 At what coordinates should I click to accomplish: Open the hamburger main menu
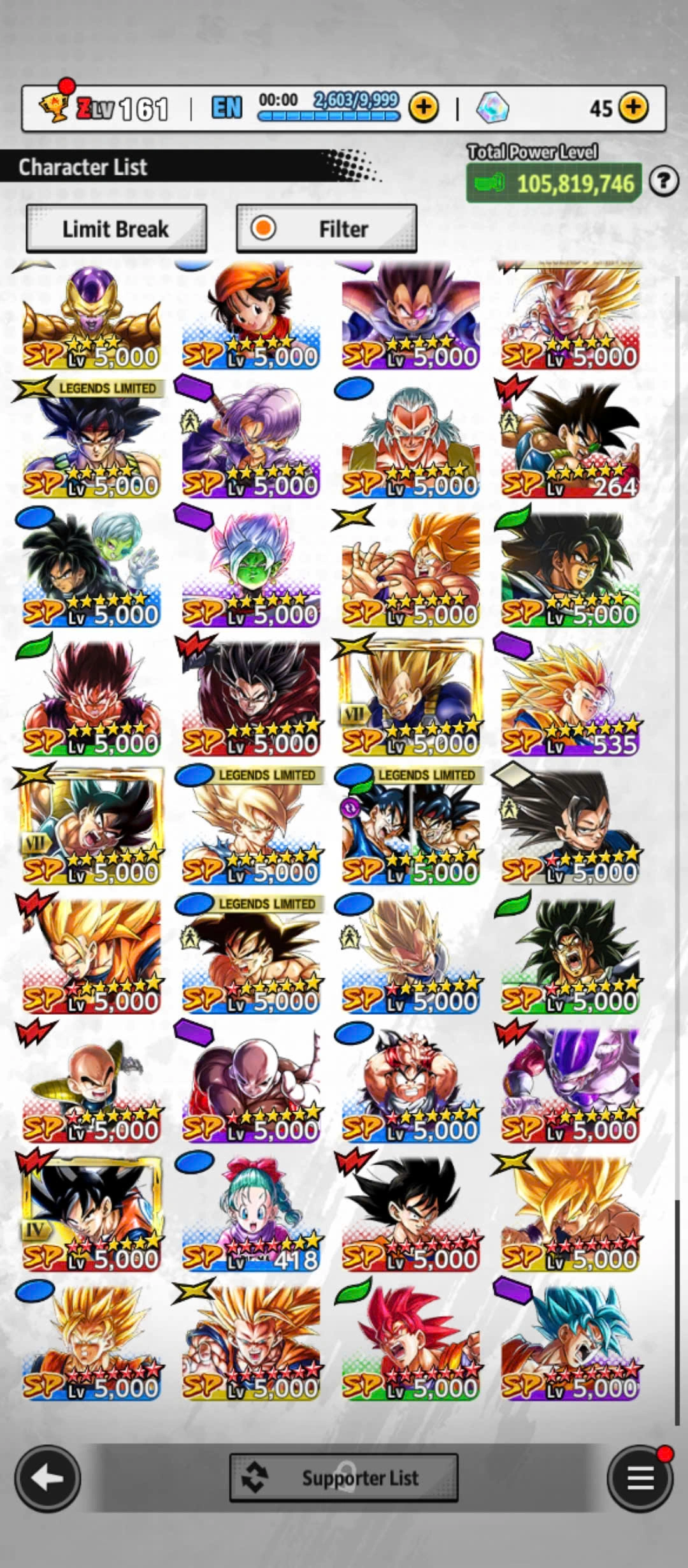pyautogui.click(x=640, y=1477)
